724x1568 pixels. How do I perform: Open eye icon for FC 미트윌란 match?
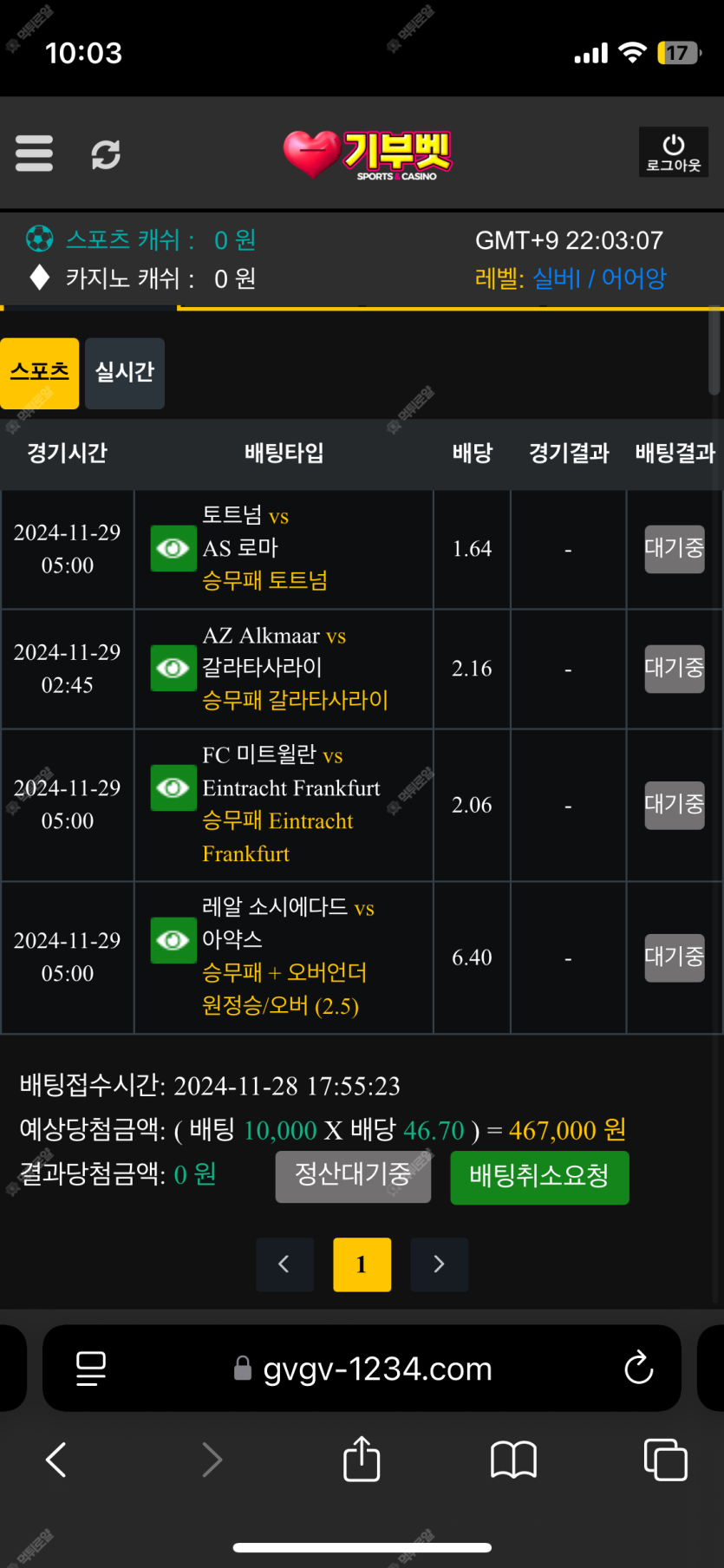point(173,787)
